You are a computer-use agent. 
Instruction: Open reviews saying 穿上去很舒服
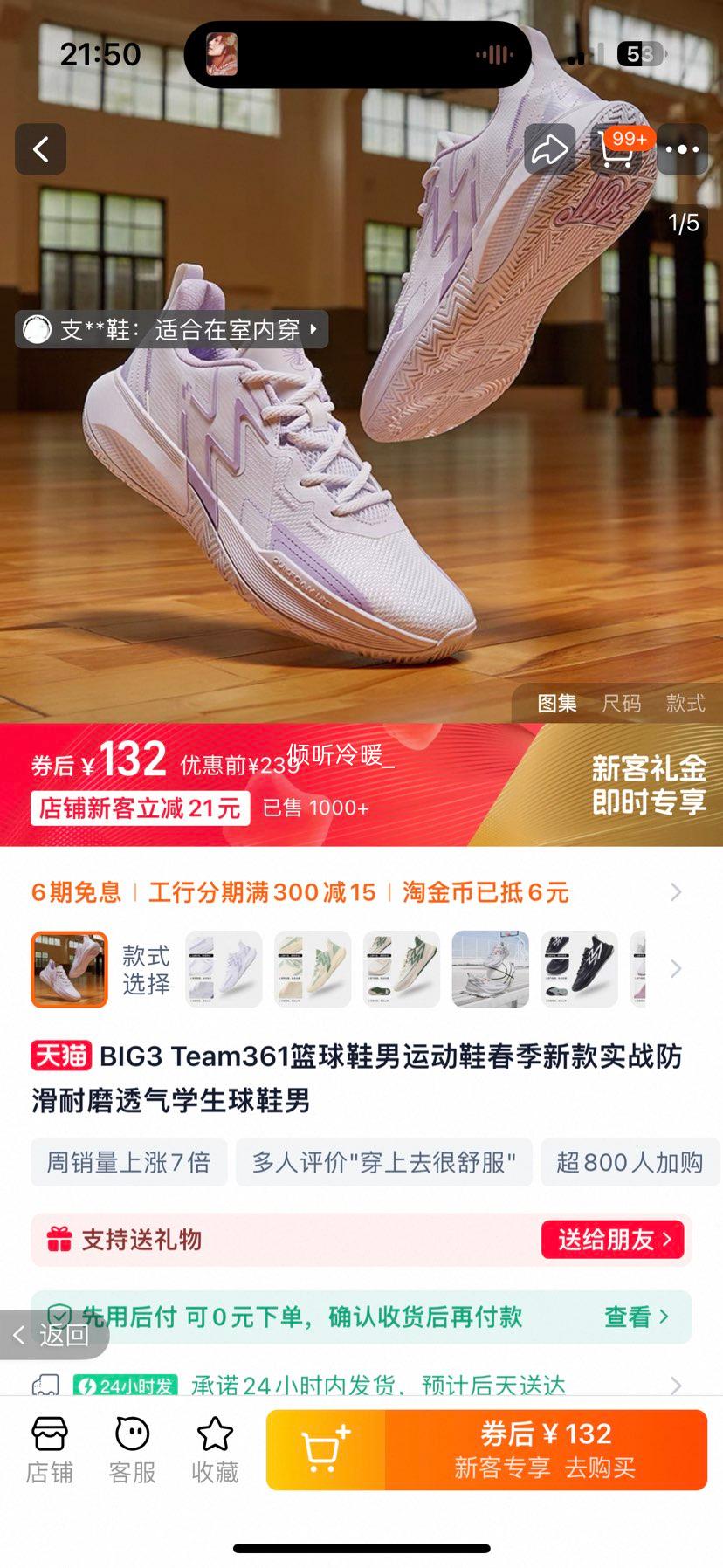pyautogui.click(x=383, y=1162)
